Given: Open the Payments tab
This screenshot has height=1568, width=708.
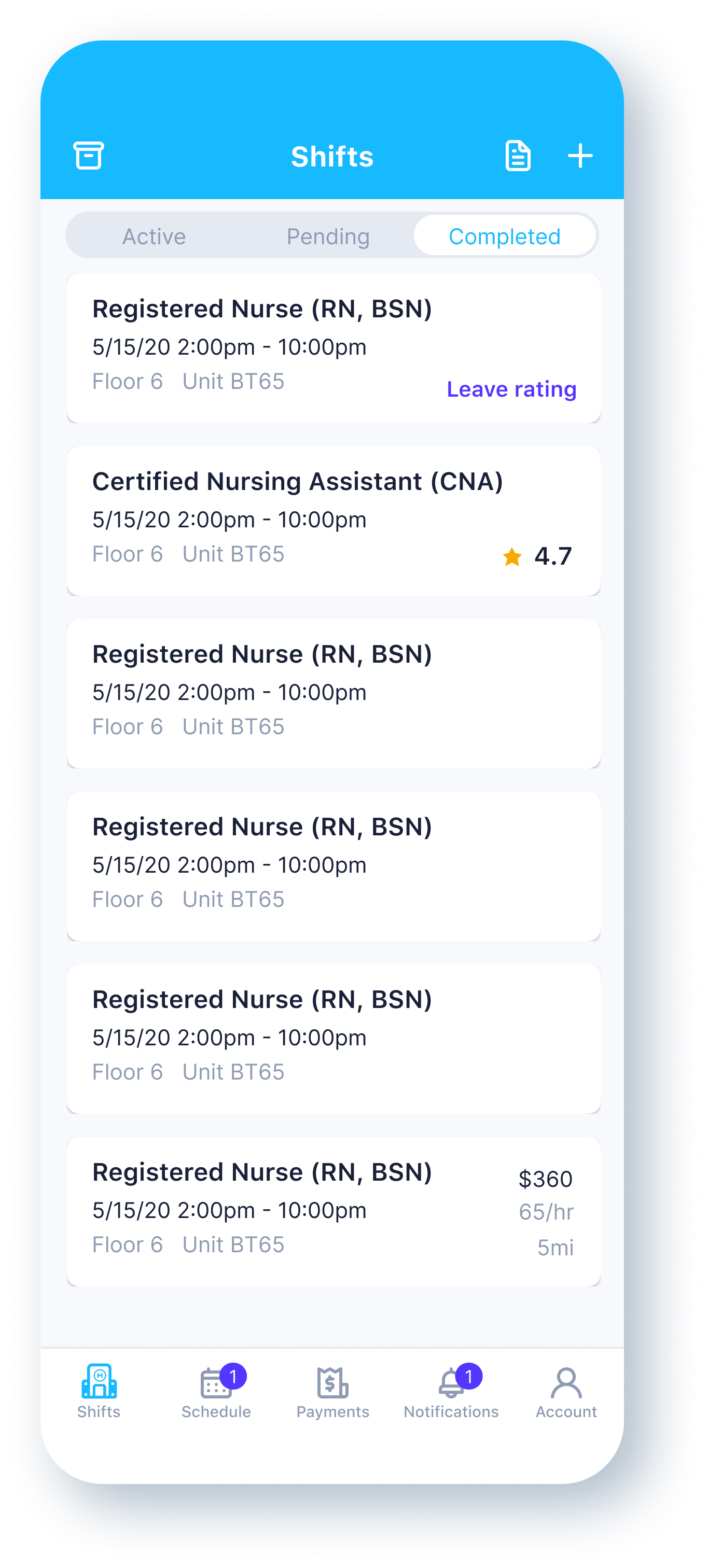Looking at the screenshot, I should tap(333, 1392).
